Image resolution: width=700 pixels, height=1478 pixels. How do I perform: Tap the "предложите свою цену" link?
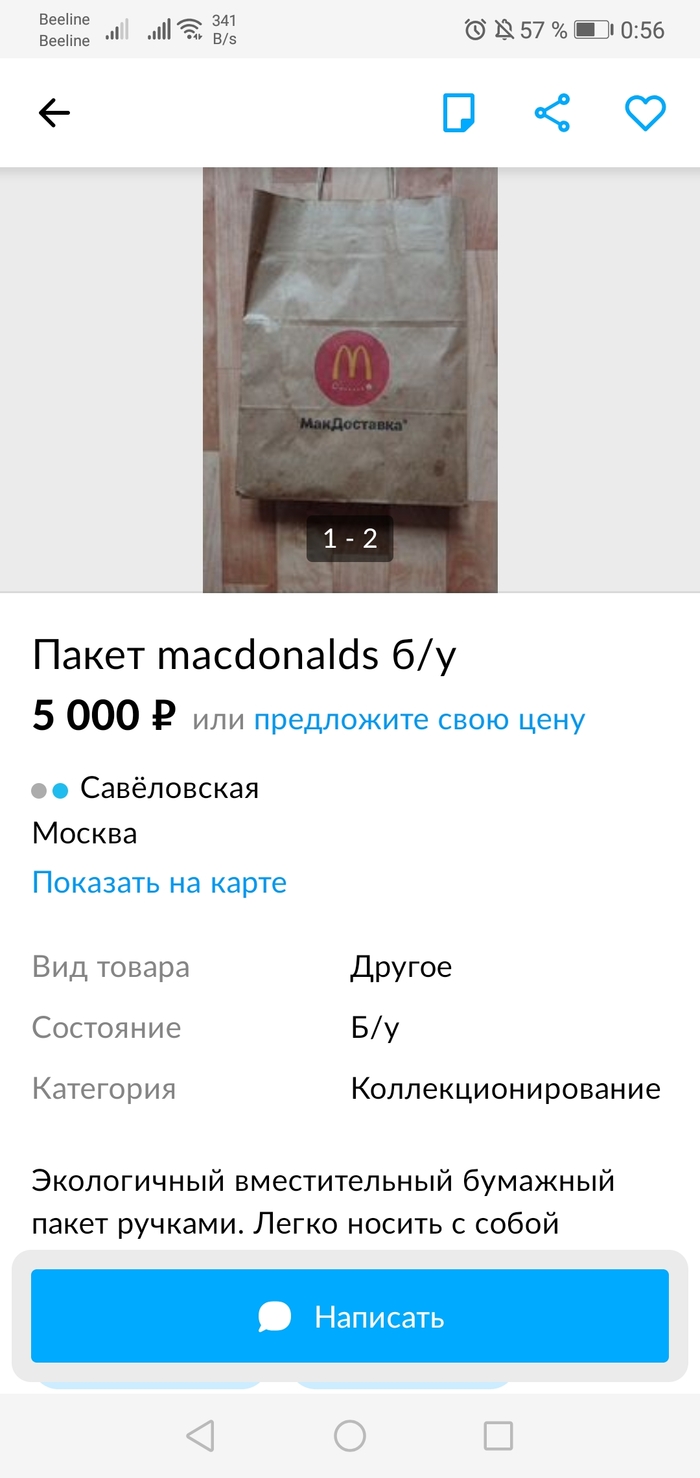coord(419,719)
